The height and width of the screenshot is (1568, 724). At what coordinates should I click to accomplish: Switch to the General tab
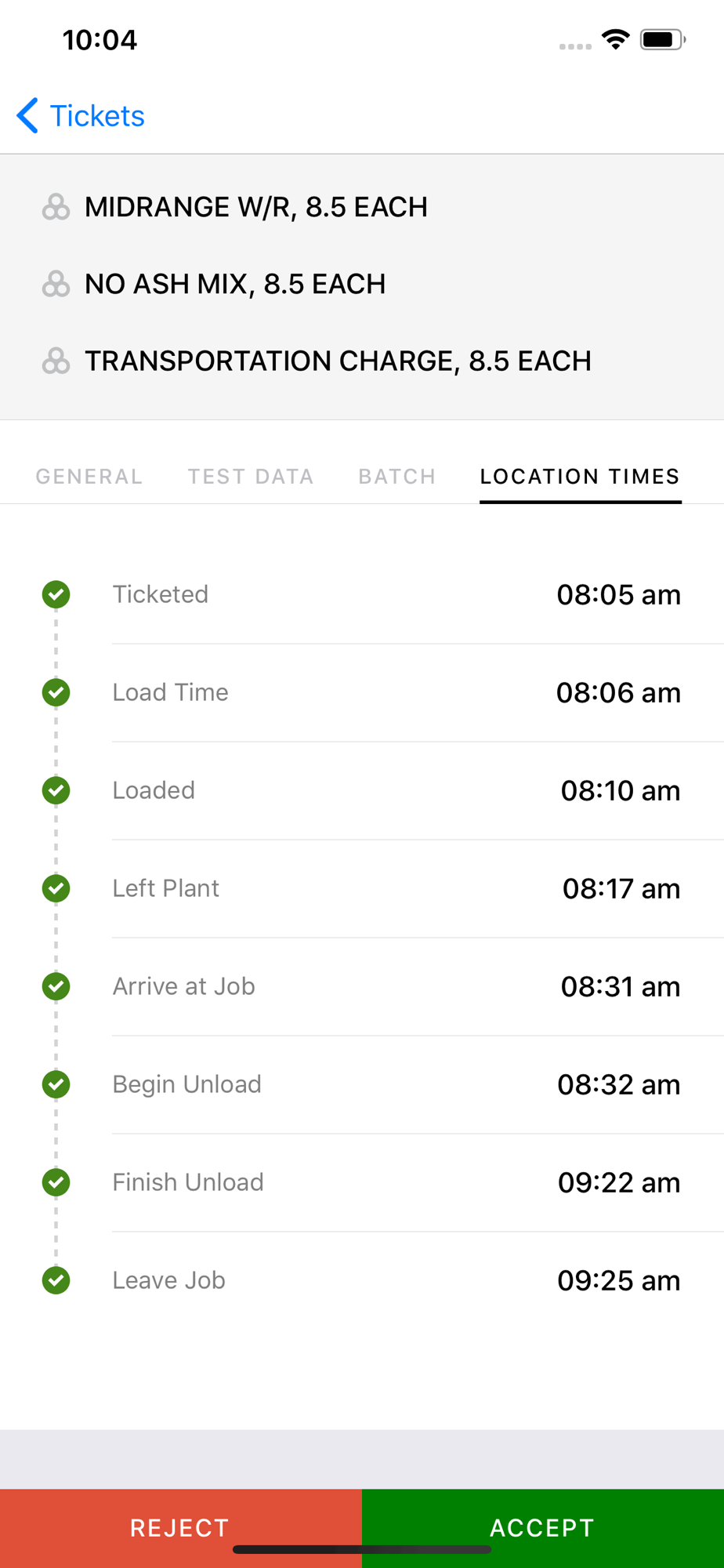pos(89,477)
